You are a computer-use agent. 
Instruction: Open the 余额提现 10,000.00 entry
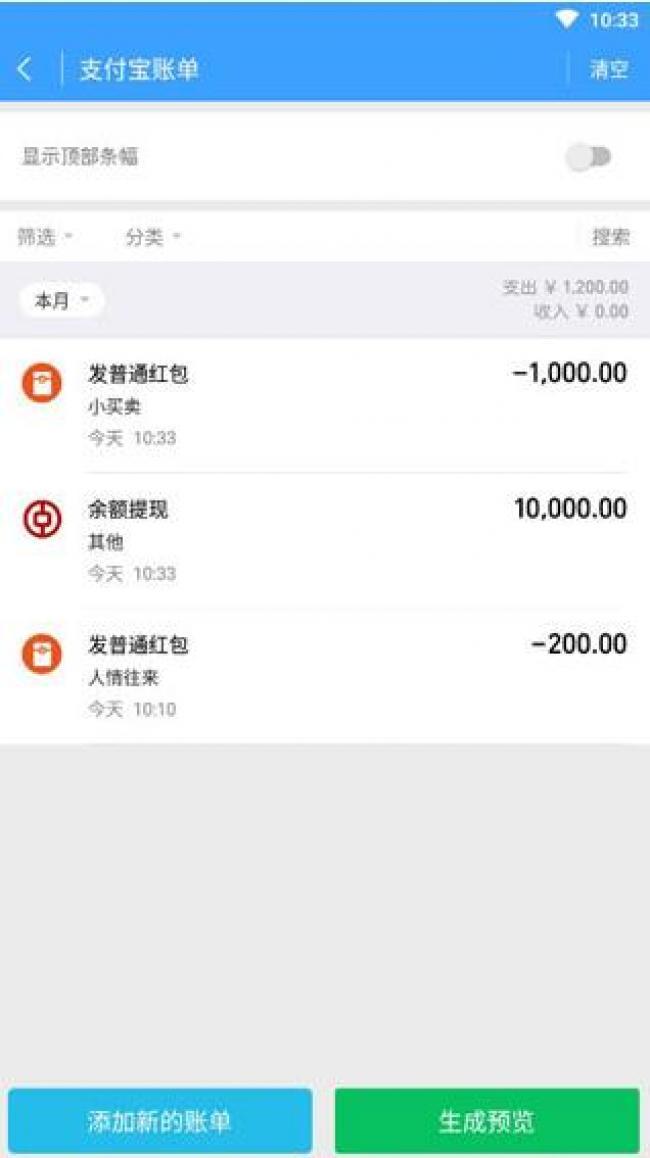325,540
